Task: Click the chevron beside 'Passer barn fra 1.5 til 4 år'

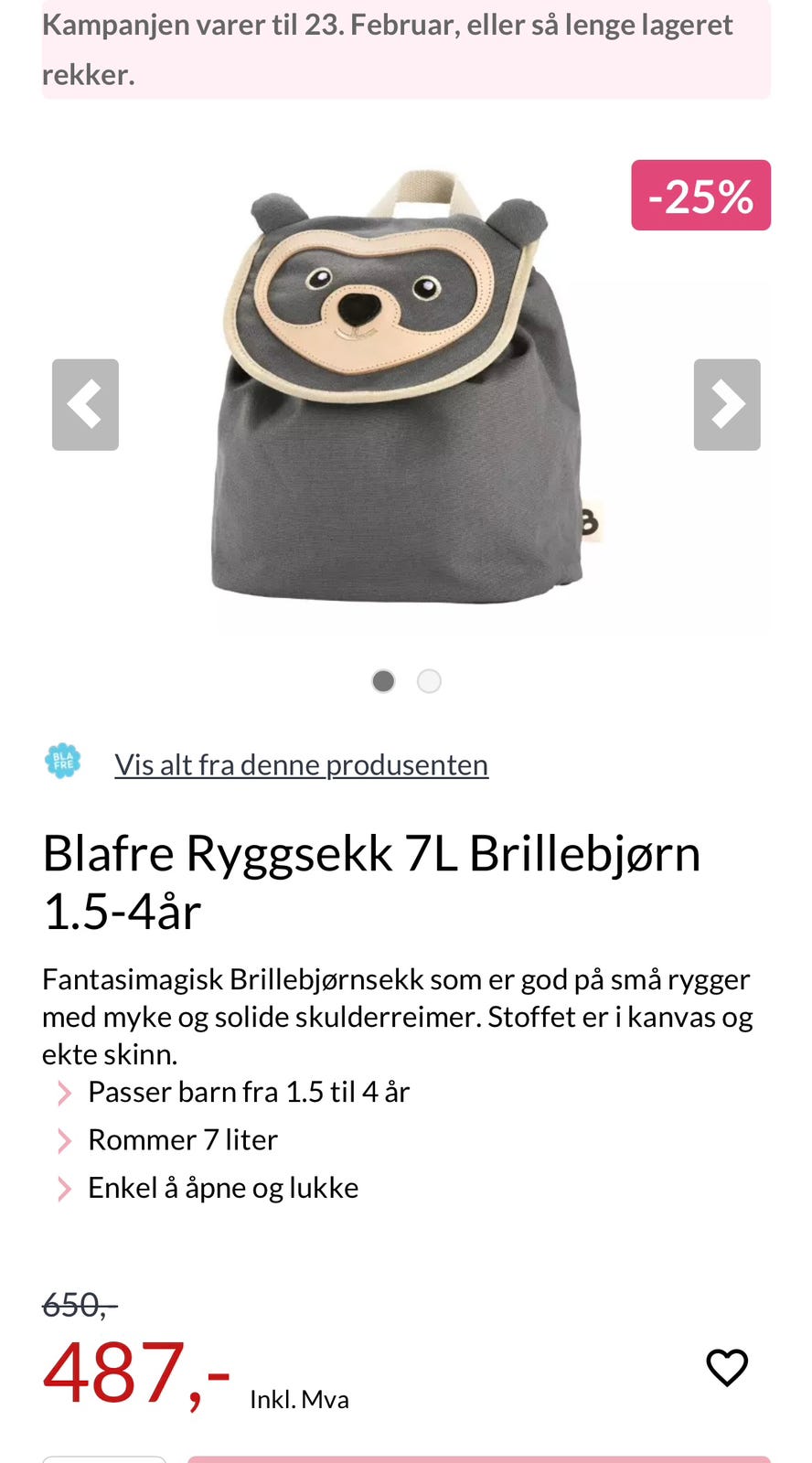Action: 64,1093
